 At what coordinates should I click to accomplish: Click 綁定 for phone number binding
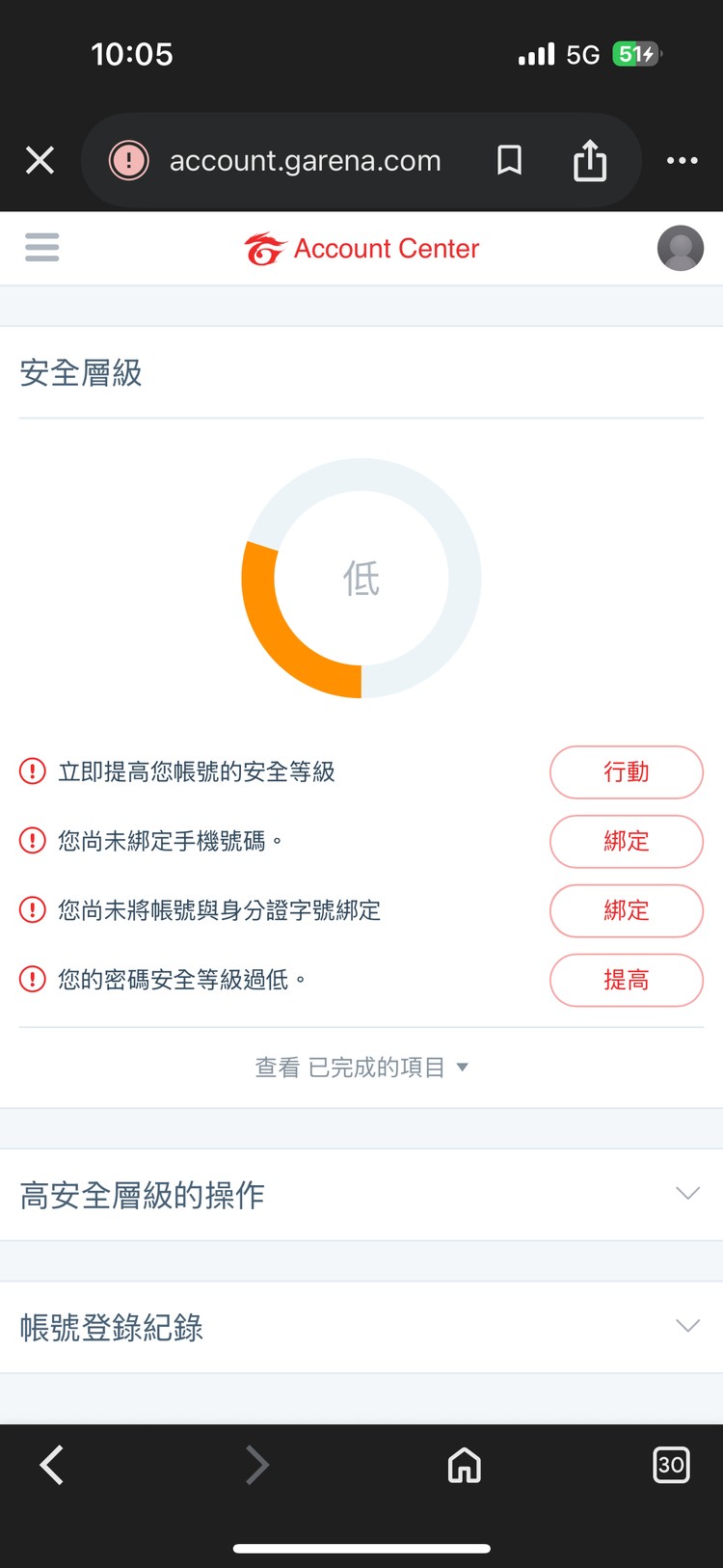(x=627, y=841)
